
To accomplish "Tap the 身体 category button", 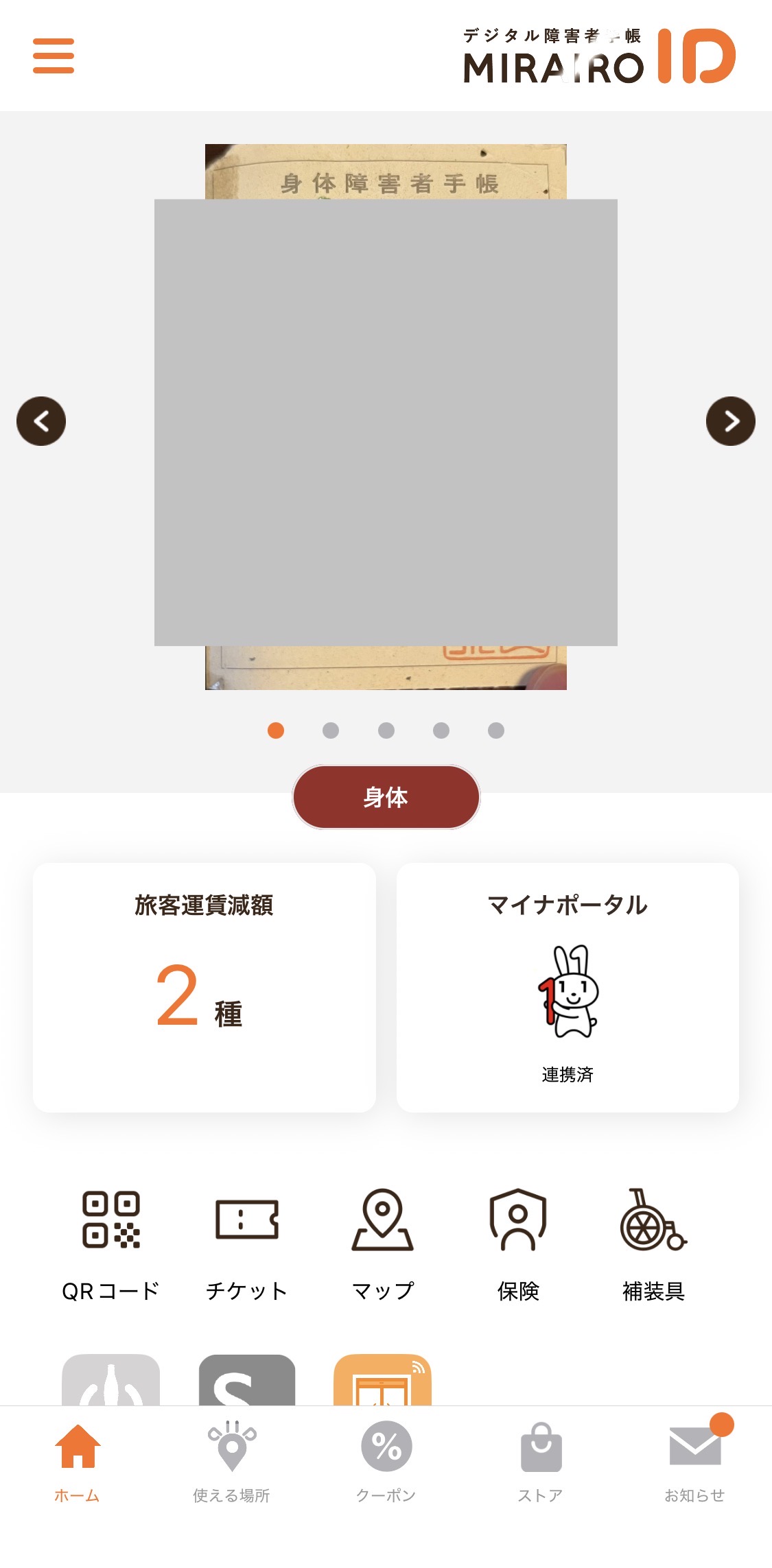I will 386,797.
